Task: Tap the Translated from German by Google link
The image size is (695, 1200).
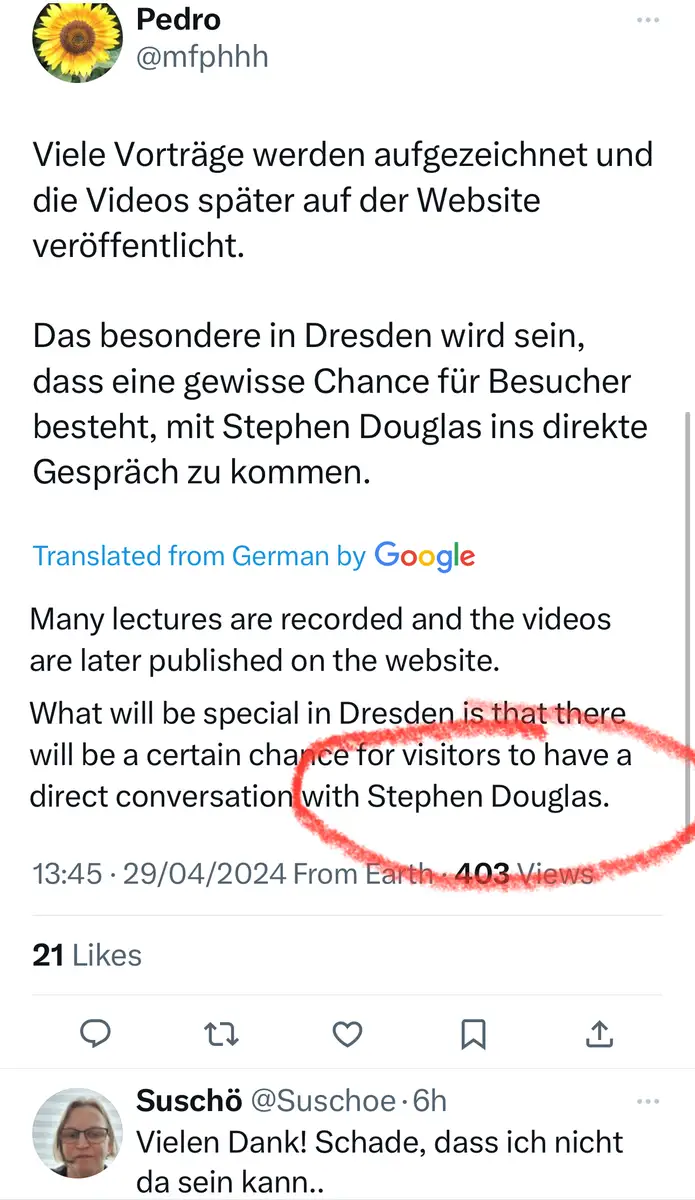Action: (253, 555)
